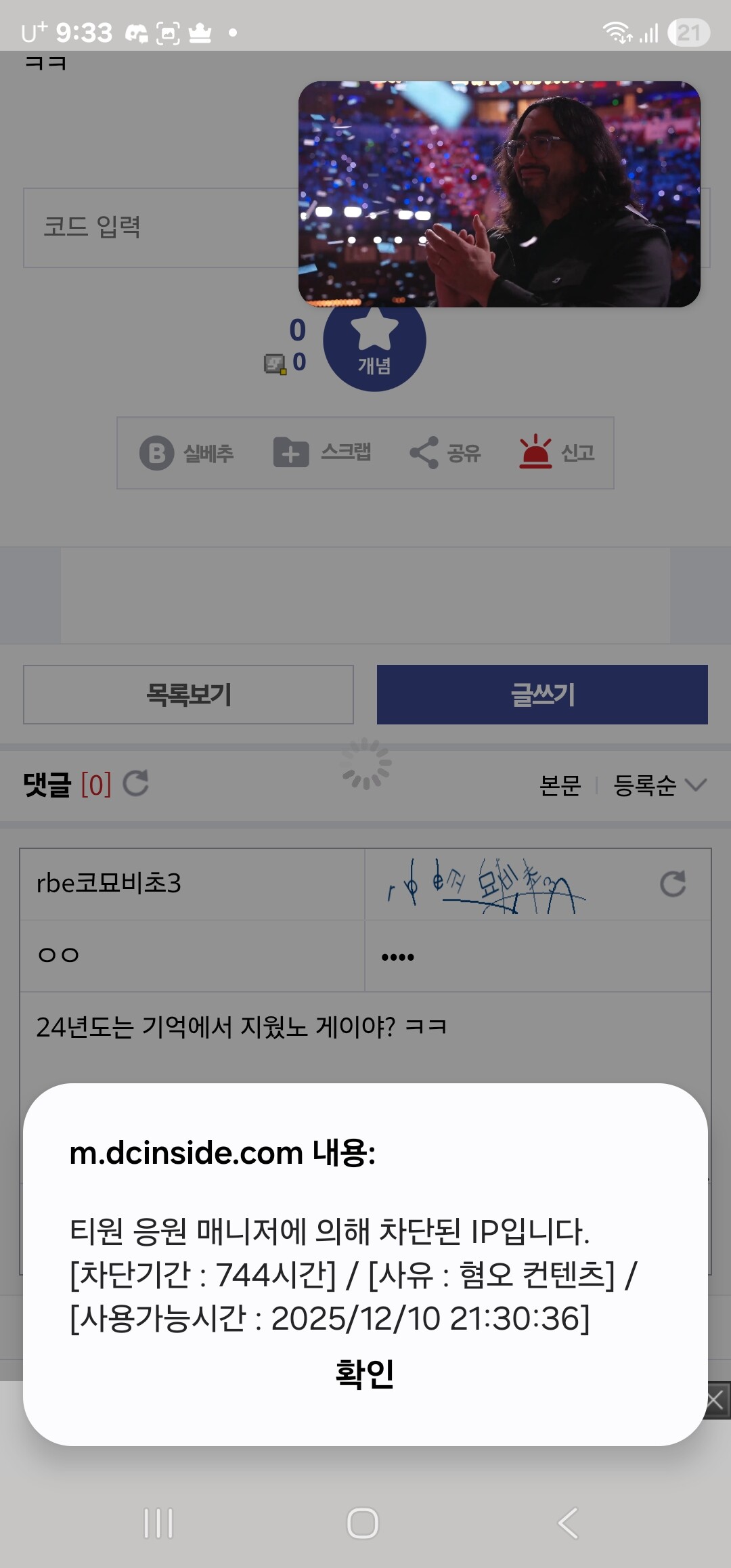Refresh the 댓글 comment list
731x1568 pixels.
tap(136, 783)
